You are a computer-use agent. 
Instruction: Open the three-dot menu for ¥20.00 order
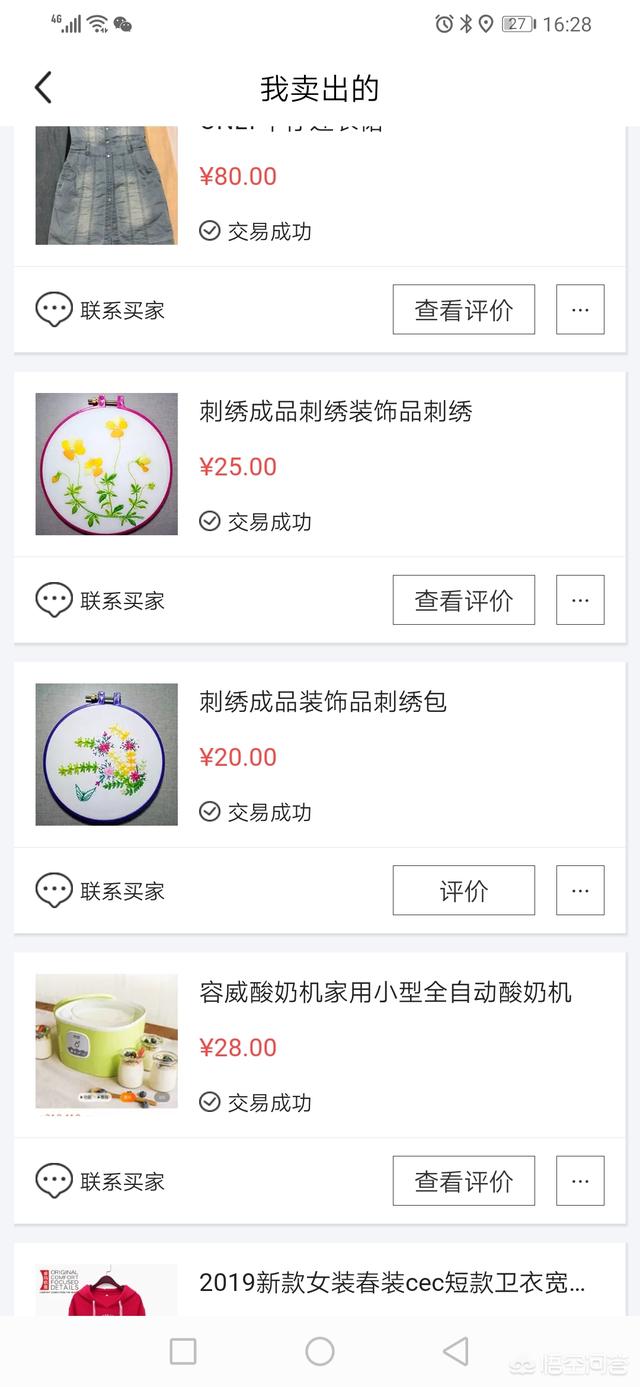tap(580, 890)
